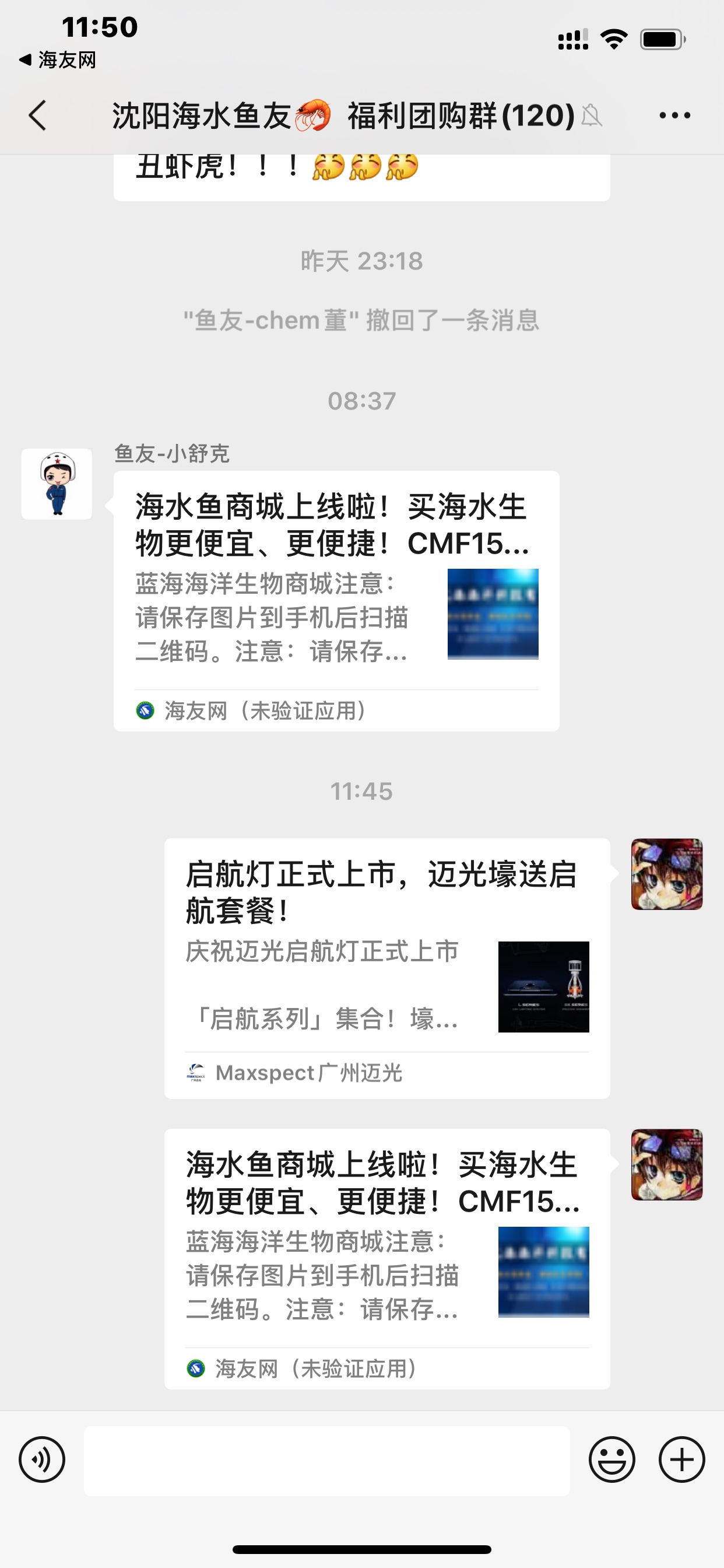Open the emoji sticker panel
Screen dimensions: 724x1568
pyautogui.click(x=611, y=1459)
